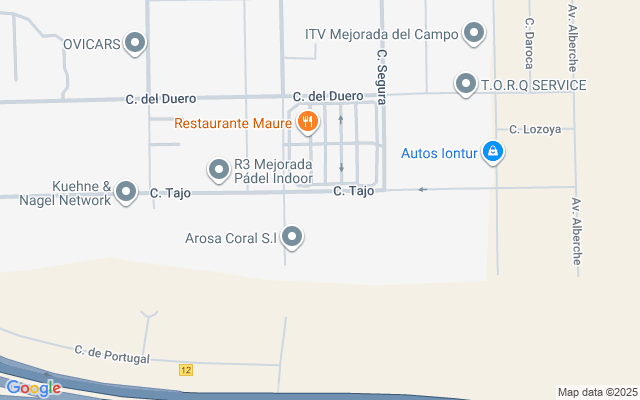Tap the T.O.R.Q SERVICE marker
This screenshot has height=400, width=640.
click(x=466, y=85)
